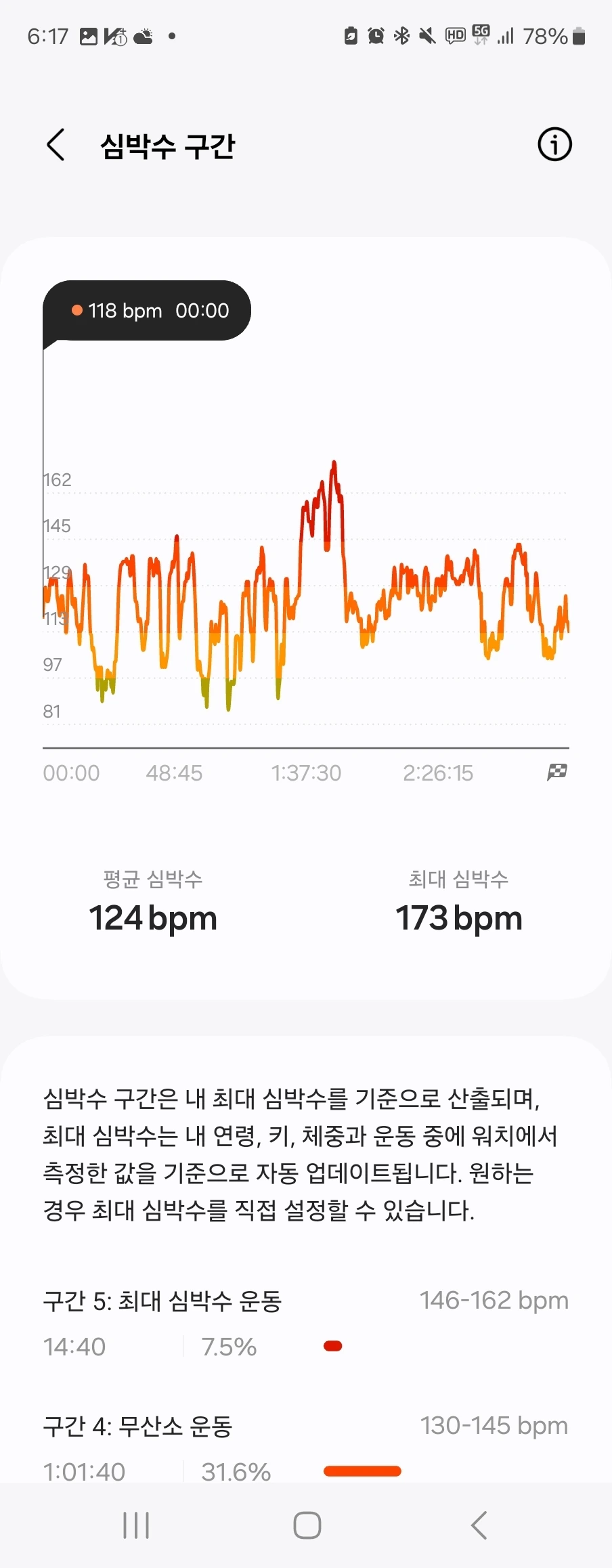Tap the system back button

[x=479, y=1525]
